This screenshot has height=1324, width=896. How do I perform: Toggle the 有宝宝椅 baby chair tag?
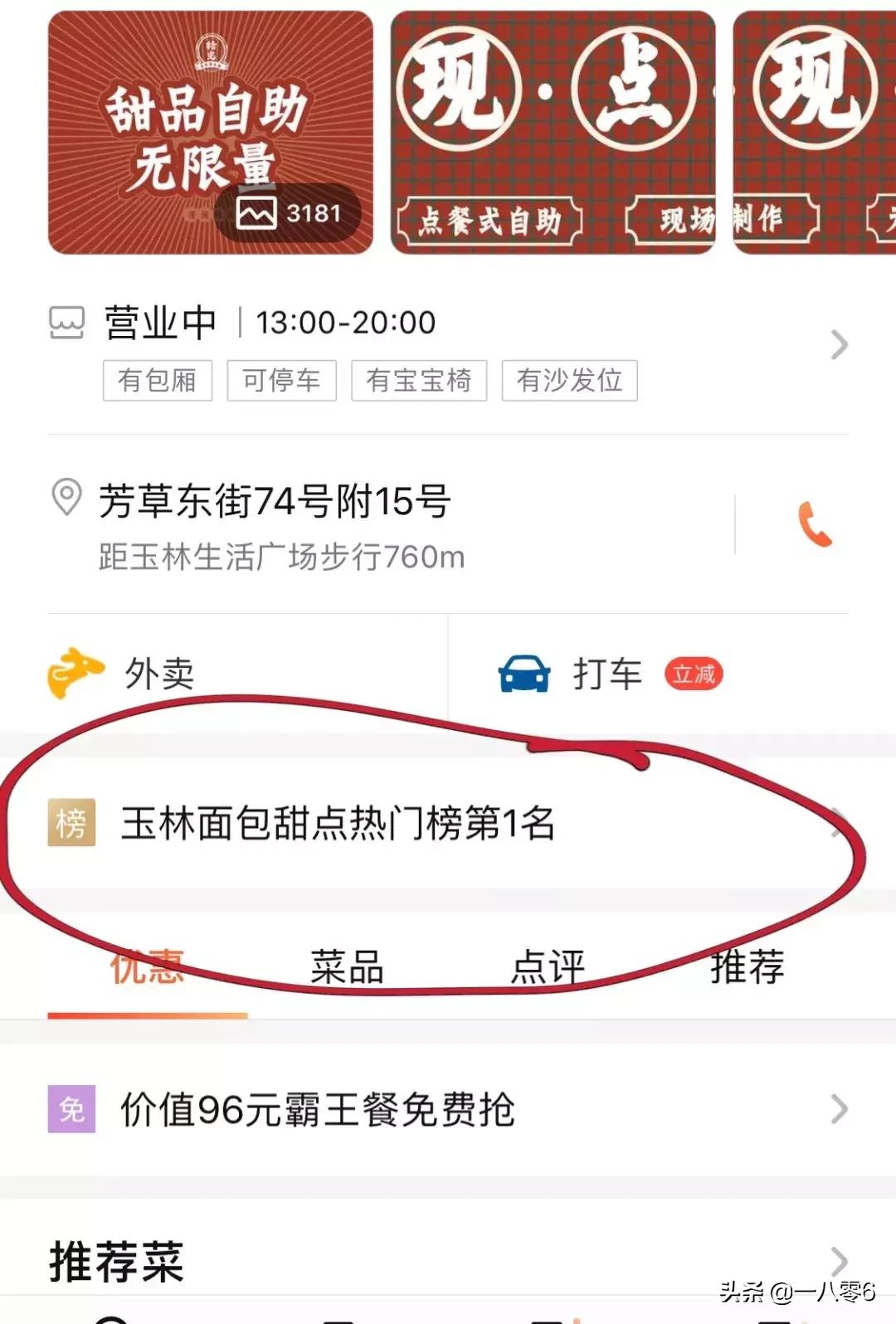click(420, 381)
